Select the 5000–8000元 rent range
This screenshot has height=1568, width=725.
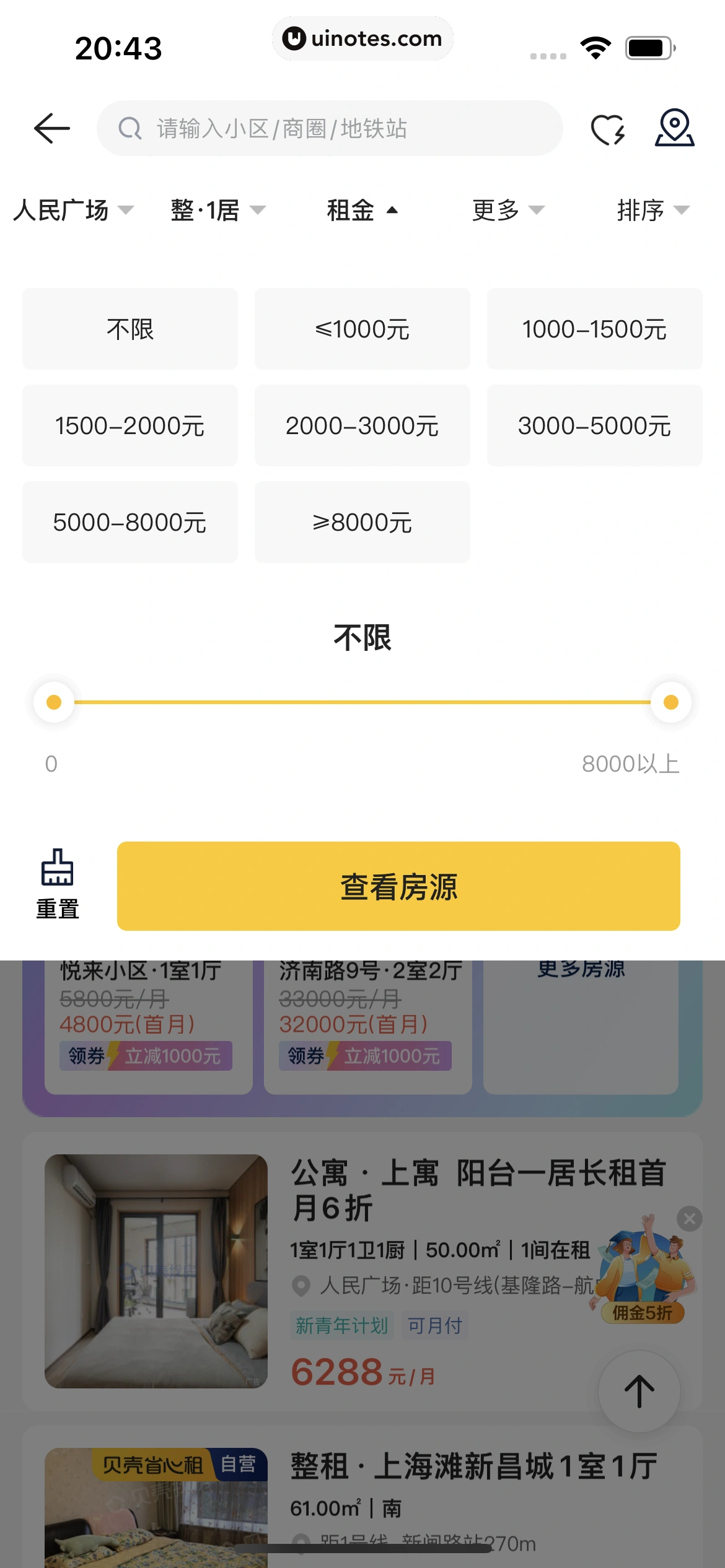point(130,522)
